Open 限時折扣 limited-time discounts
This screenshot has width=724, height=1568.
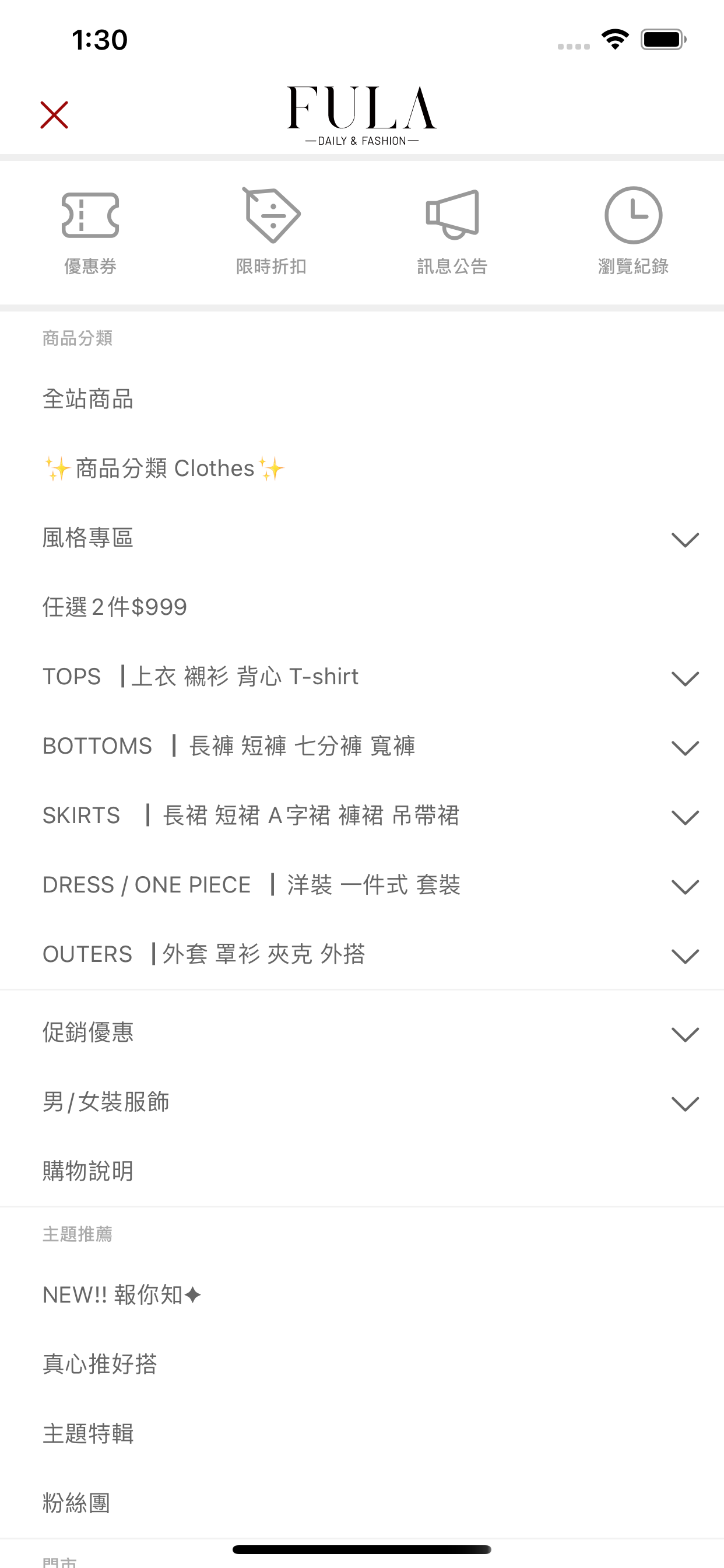[271, 232]
